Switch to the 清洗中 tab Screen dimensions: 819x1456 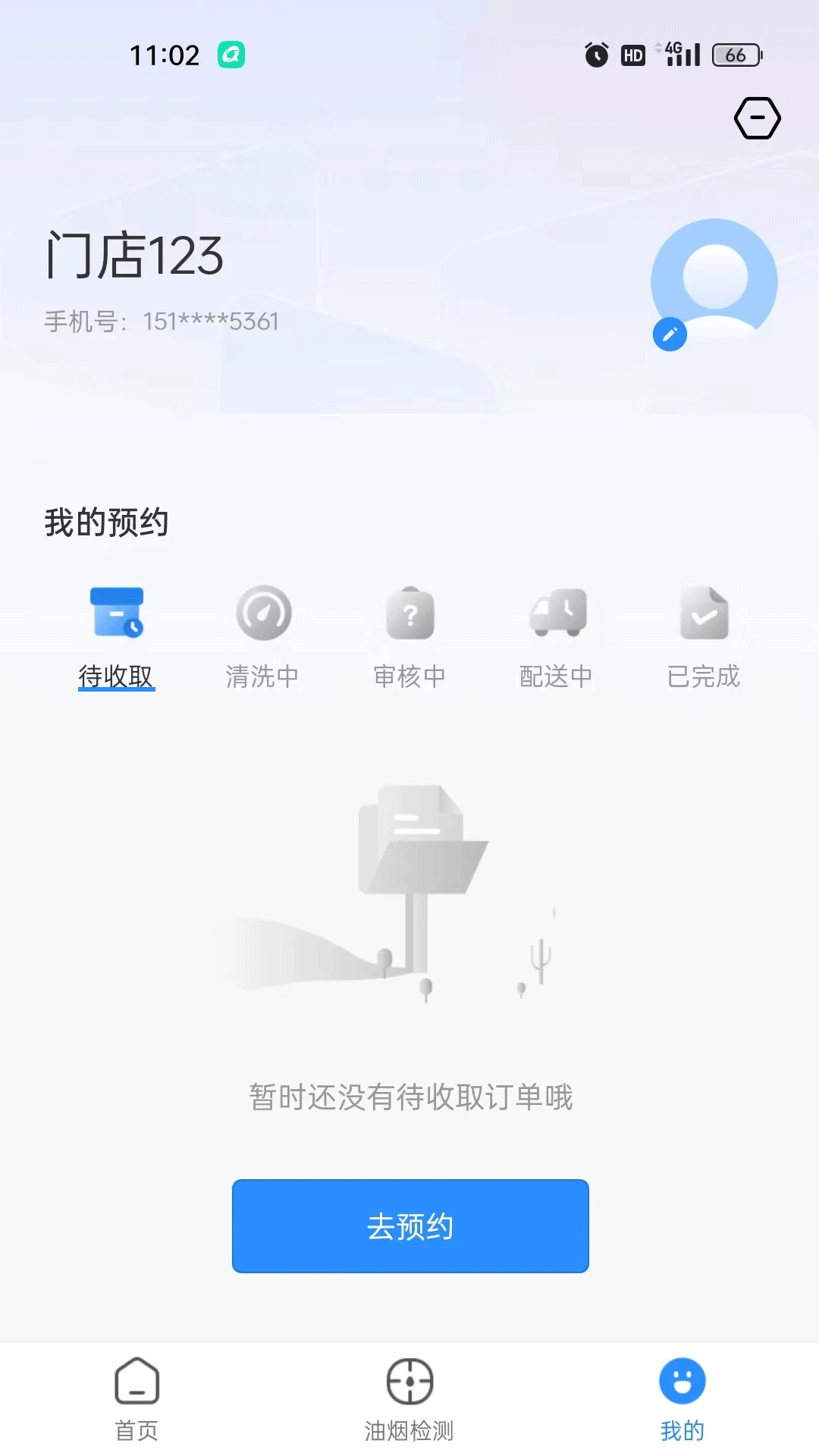click(x=263, y=675)
